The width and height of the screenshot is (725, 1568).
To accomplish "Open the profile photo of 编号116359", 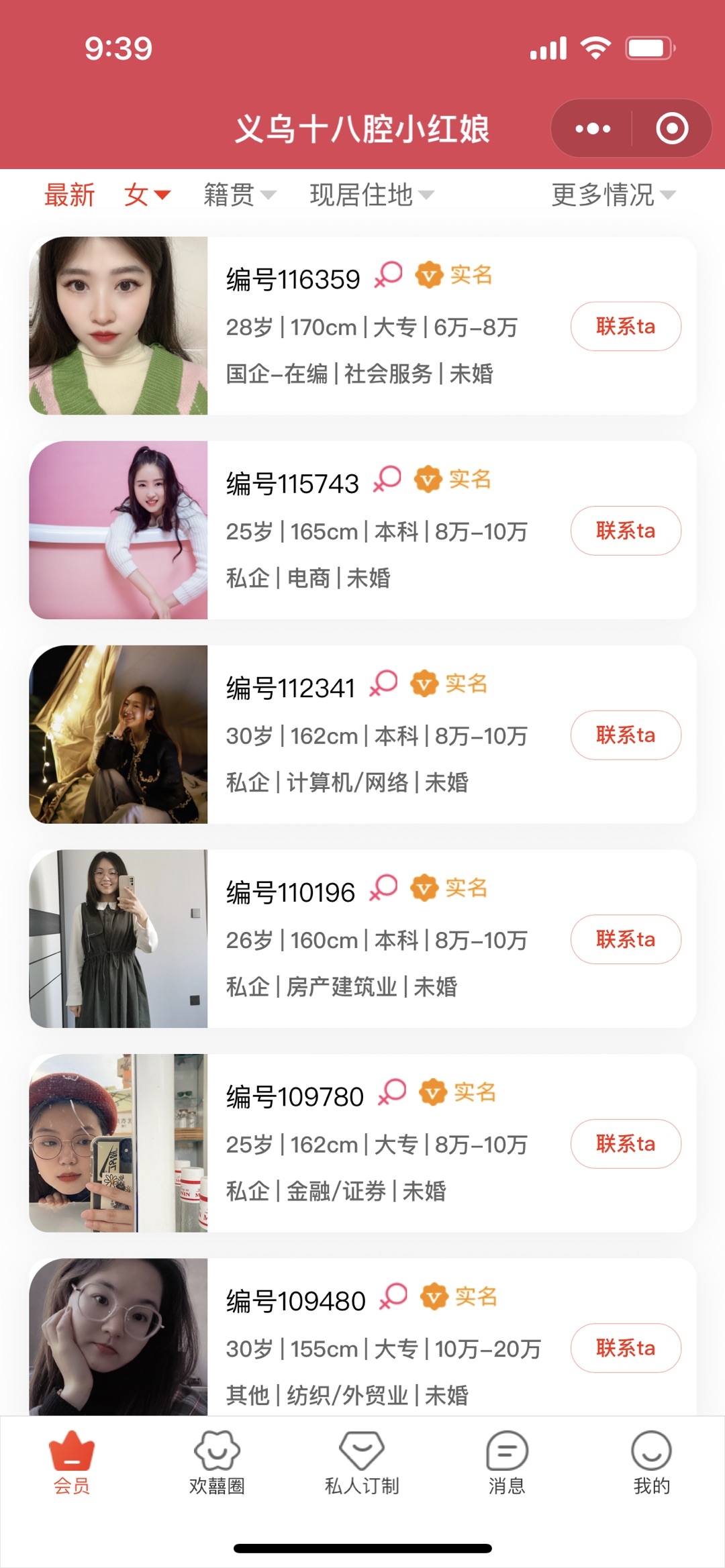I will click(118, 325).
